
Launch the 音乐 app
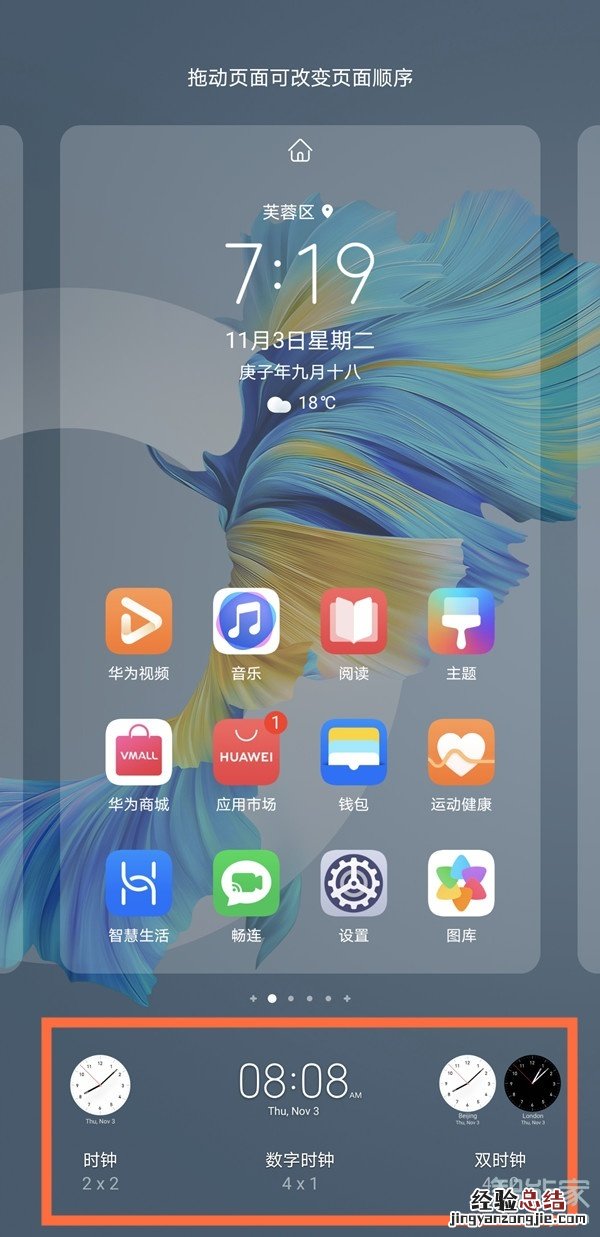(246, 621)
